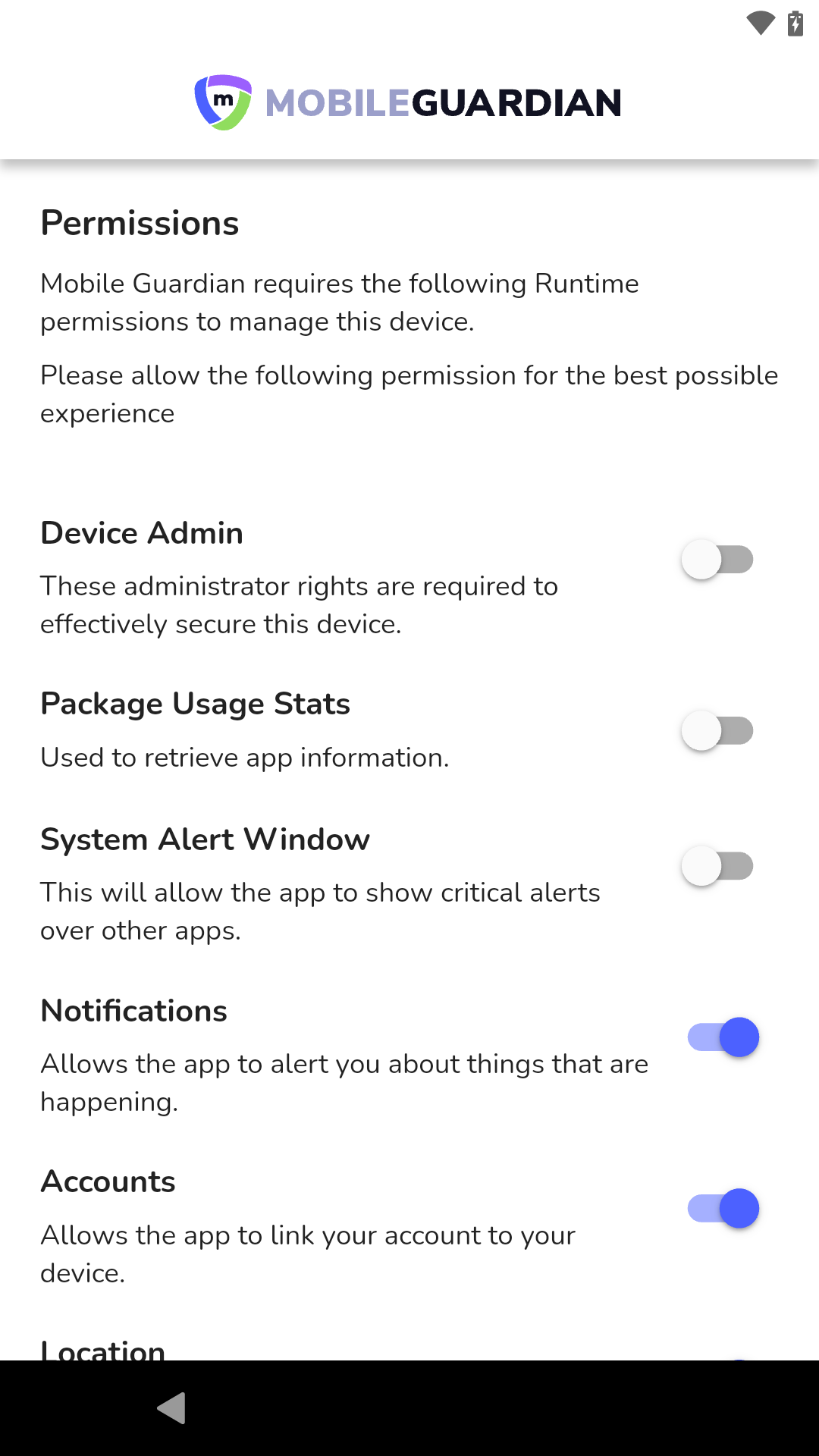
Task: Enable the Device Admin permission toggle
Action: 717,560
